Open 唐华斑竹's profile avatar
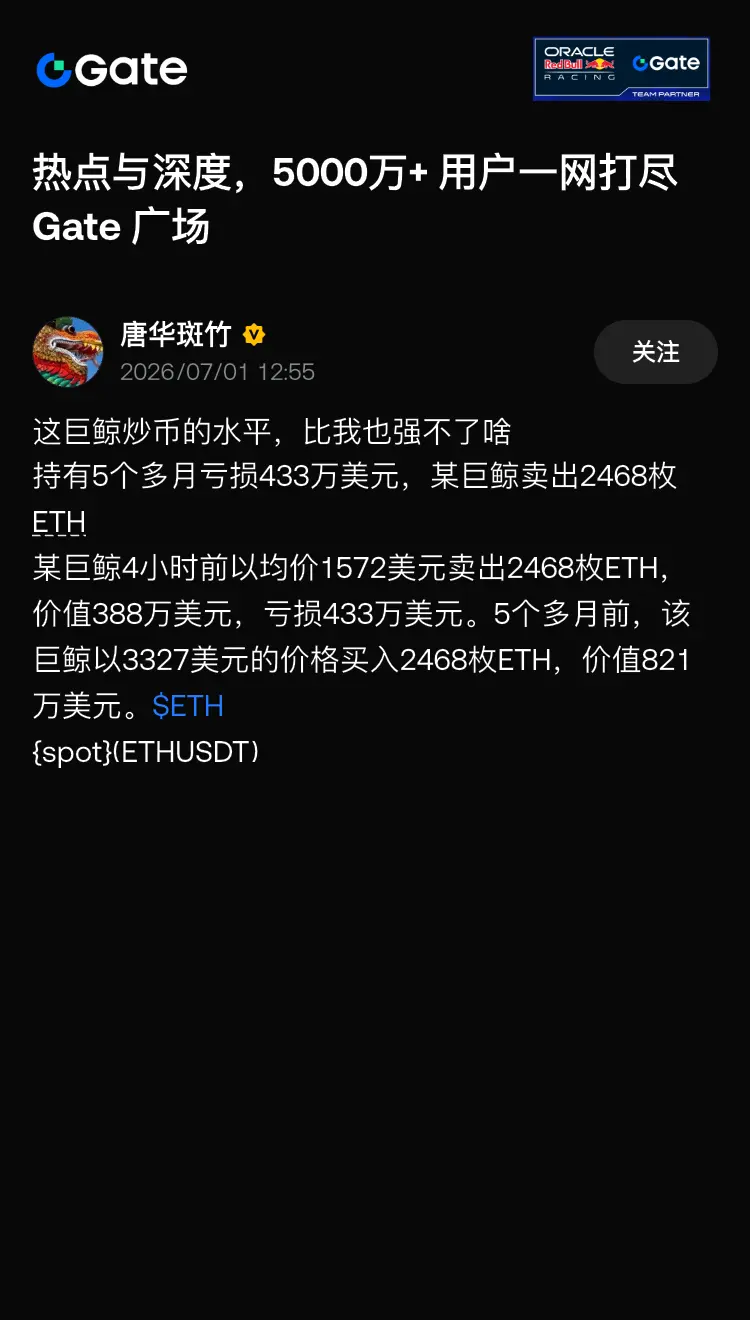The height and width of the screenshot is (1320, 750). coord(68,352)
